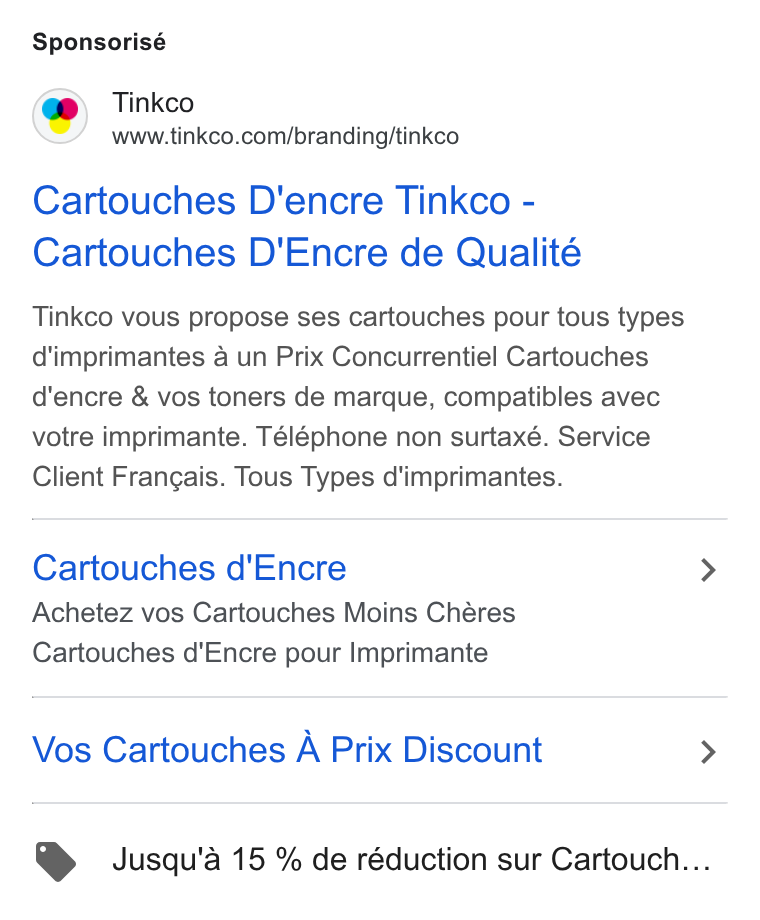Visit the www.tinkco.com/branding/tinkco URL

click(285, 136)
